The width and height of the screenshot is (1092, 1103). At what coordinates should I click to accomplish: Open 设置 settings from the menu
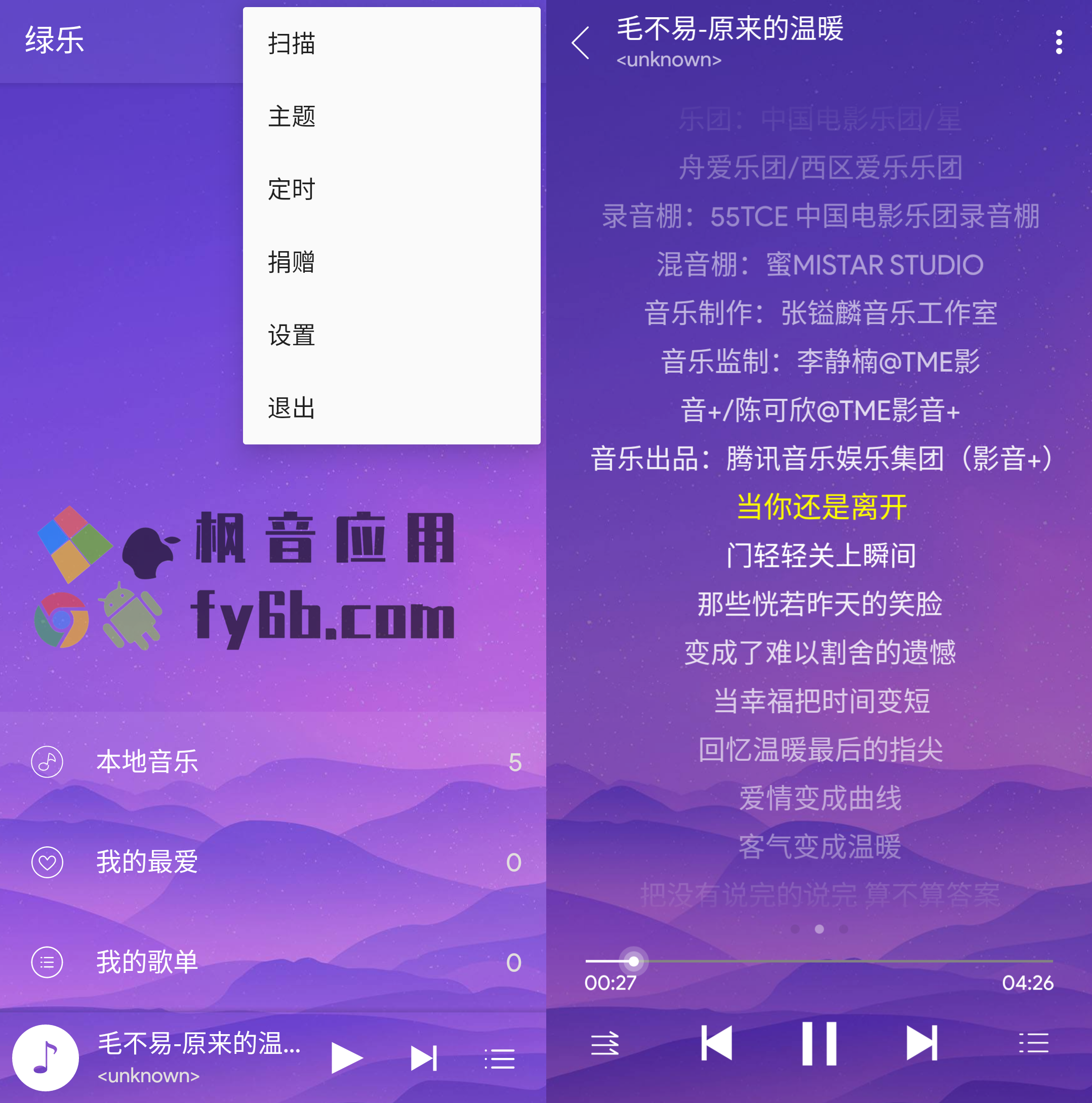coord(391,335)
